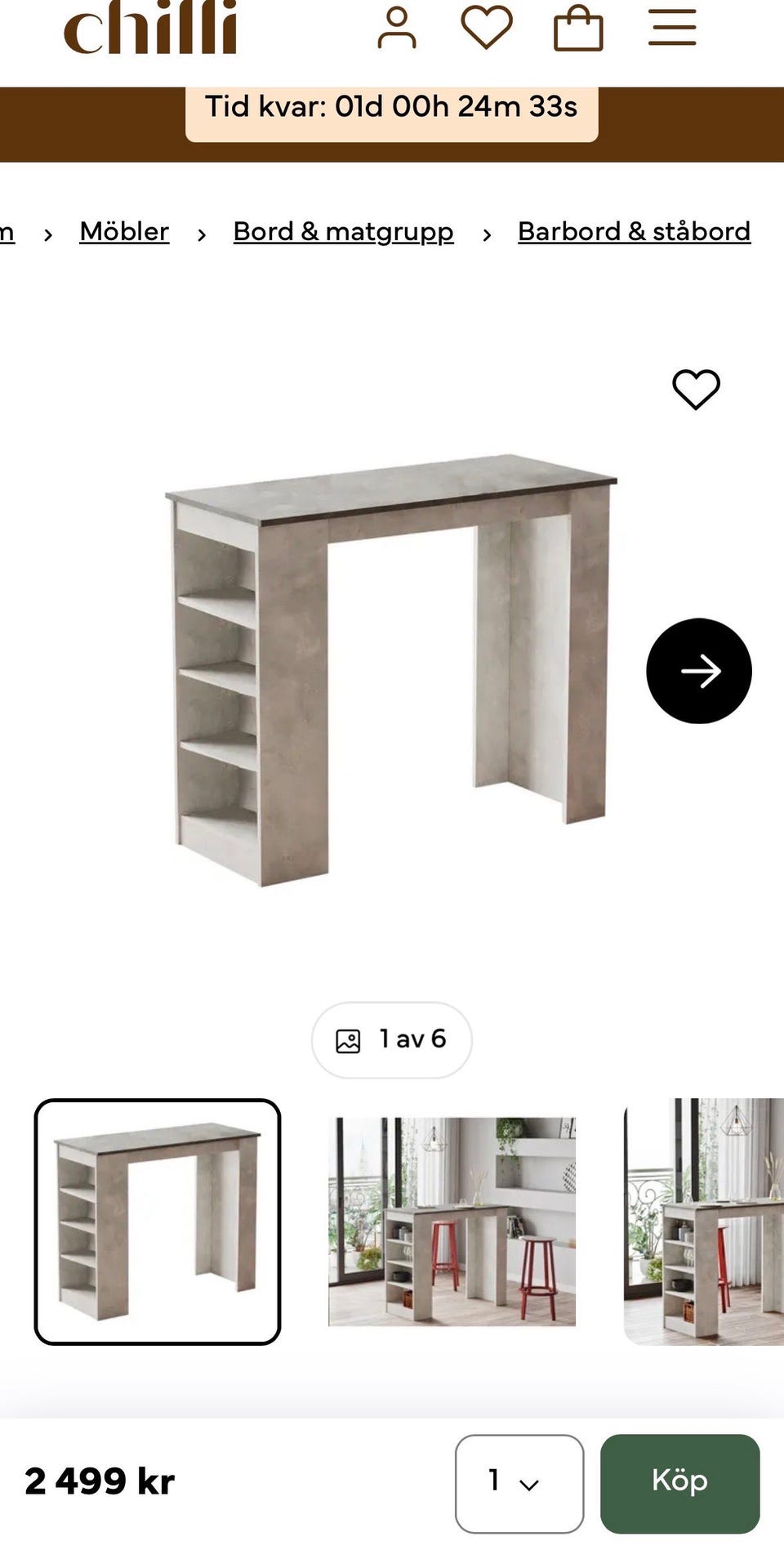This screenshot has width=784, height=1550.
Task: Click the next image arrow
Action: coord(698,672)
